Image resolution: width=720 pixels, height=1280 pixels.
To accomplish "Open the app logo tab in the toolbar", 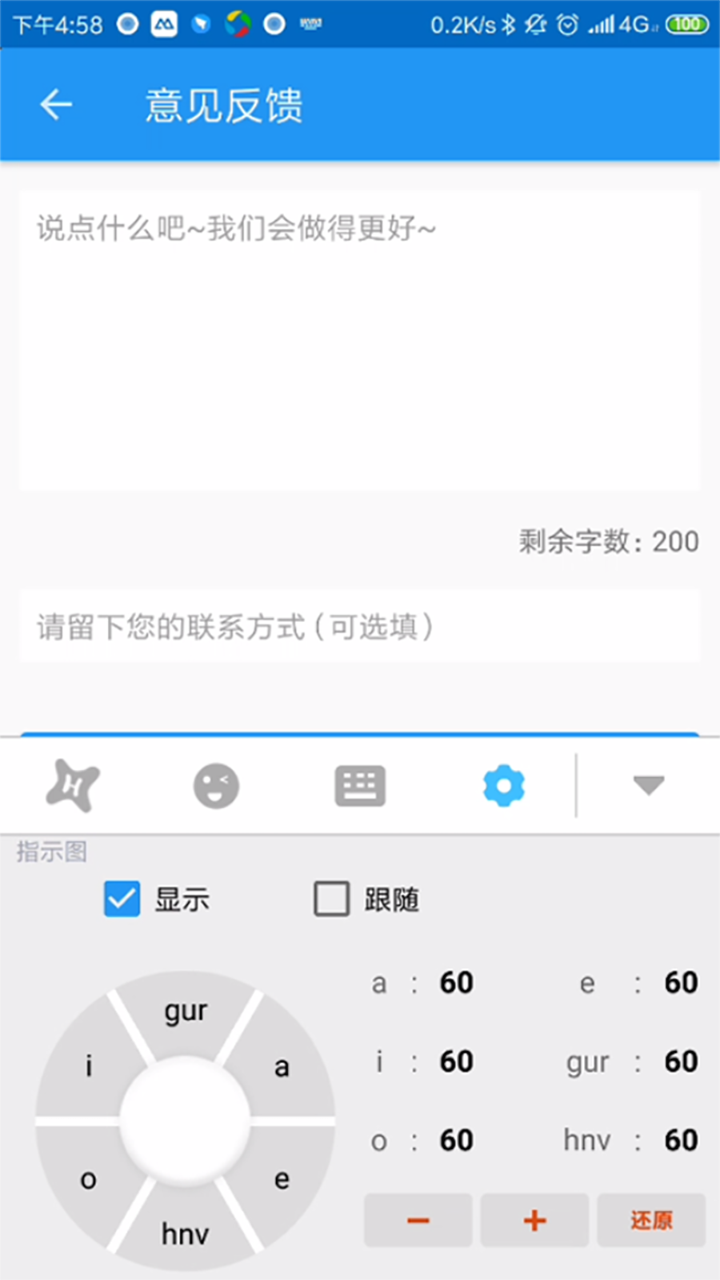I will 70,785.
